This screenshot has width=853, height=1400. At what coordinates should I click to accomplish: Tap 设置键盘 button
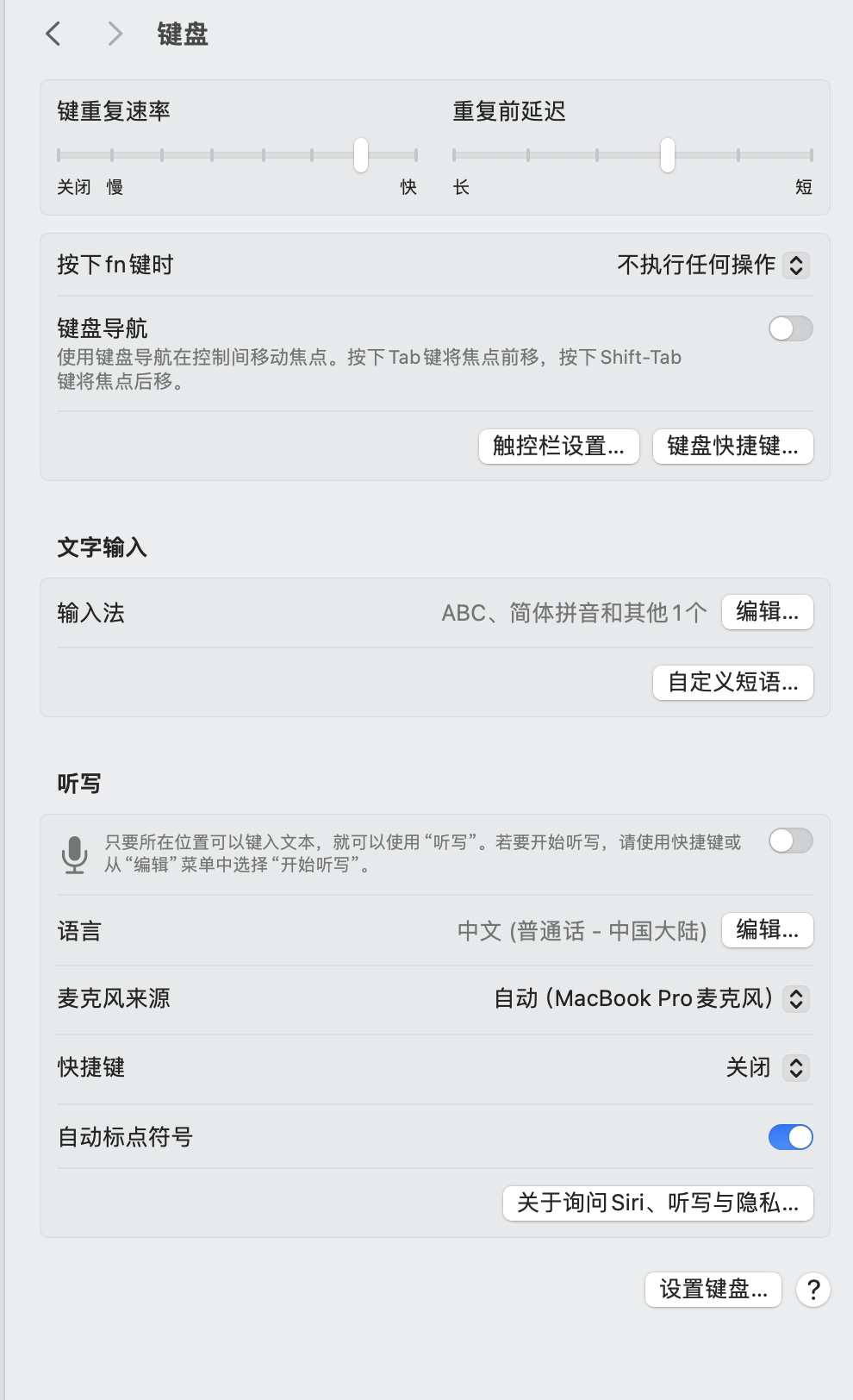pos(713,1290)
